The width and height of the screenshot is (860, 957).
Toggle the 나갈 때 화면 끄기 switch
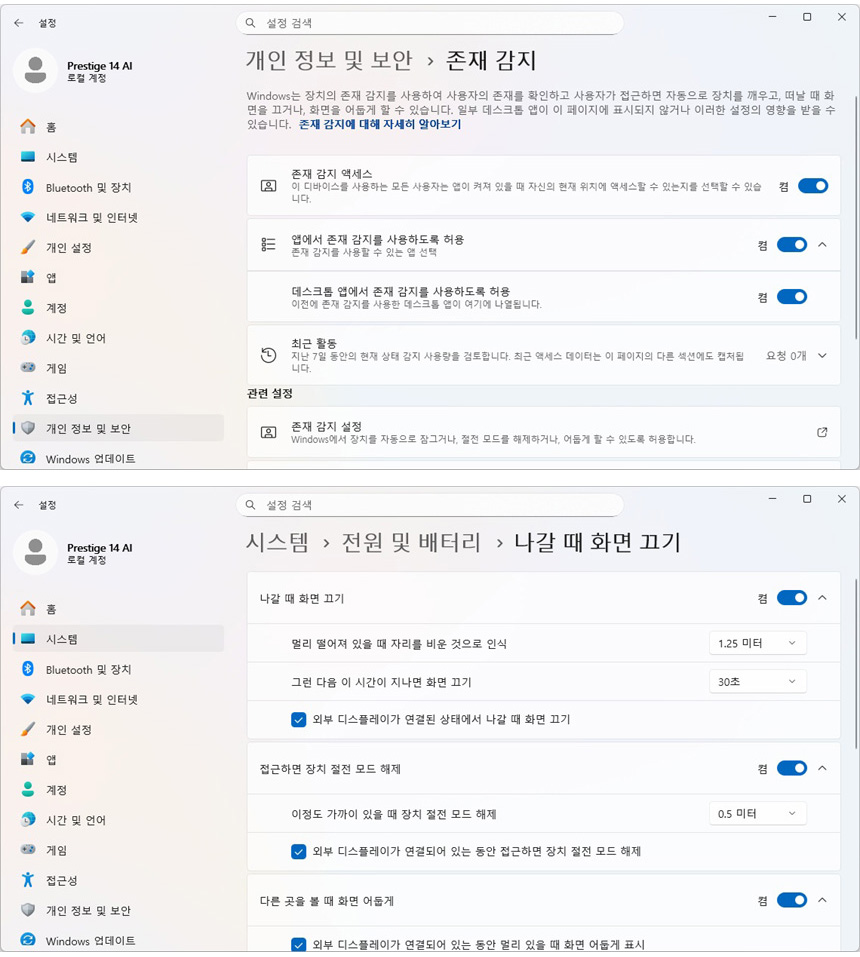(791, 598)
